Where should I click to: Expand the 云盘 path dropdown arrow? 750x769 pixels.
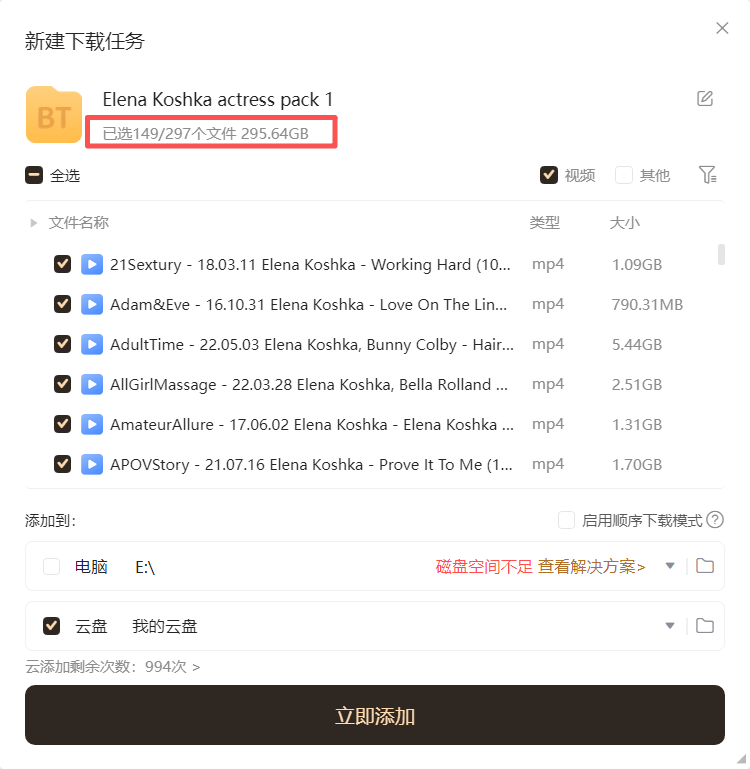click(x=670, y=626)
